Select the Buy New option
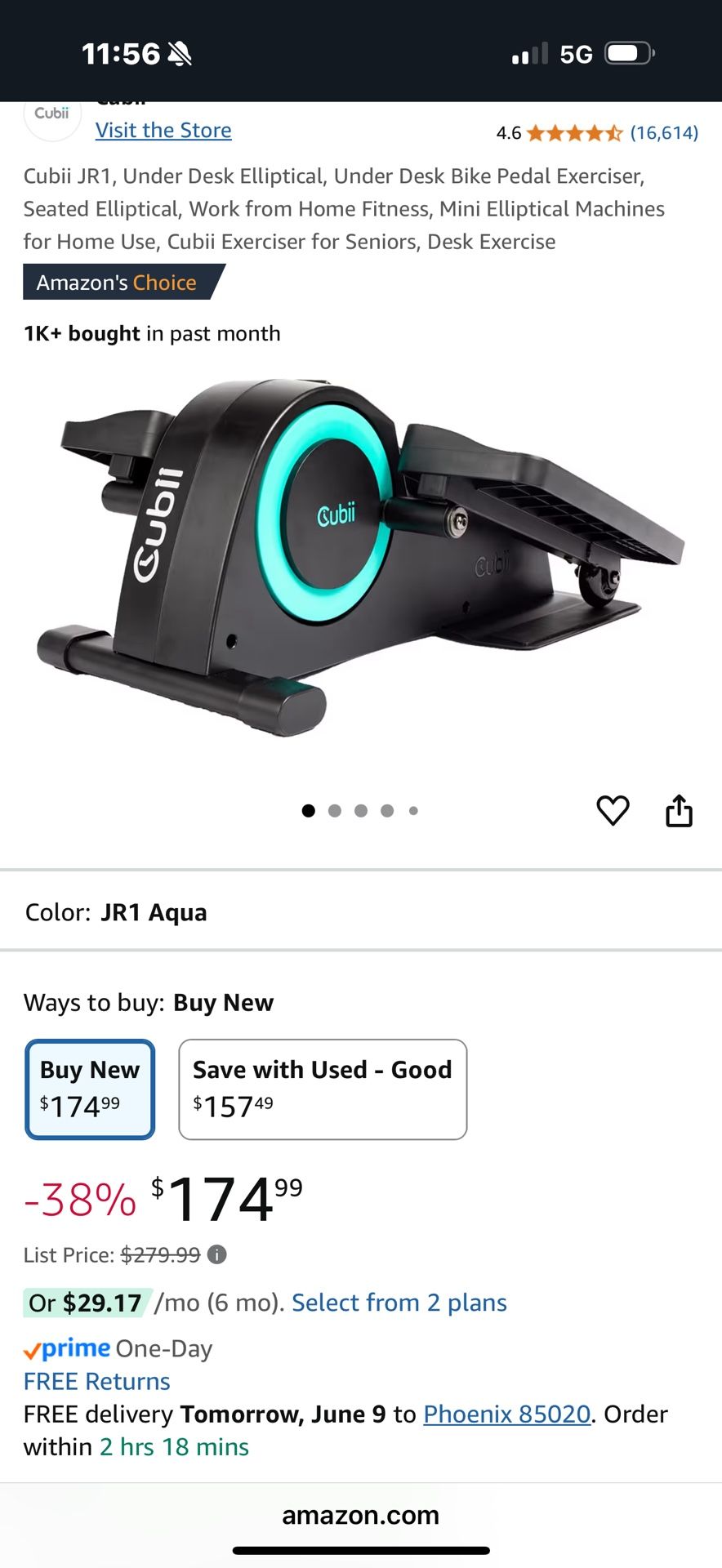This screenshot has width=722, height=1568. [90, 1089]
